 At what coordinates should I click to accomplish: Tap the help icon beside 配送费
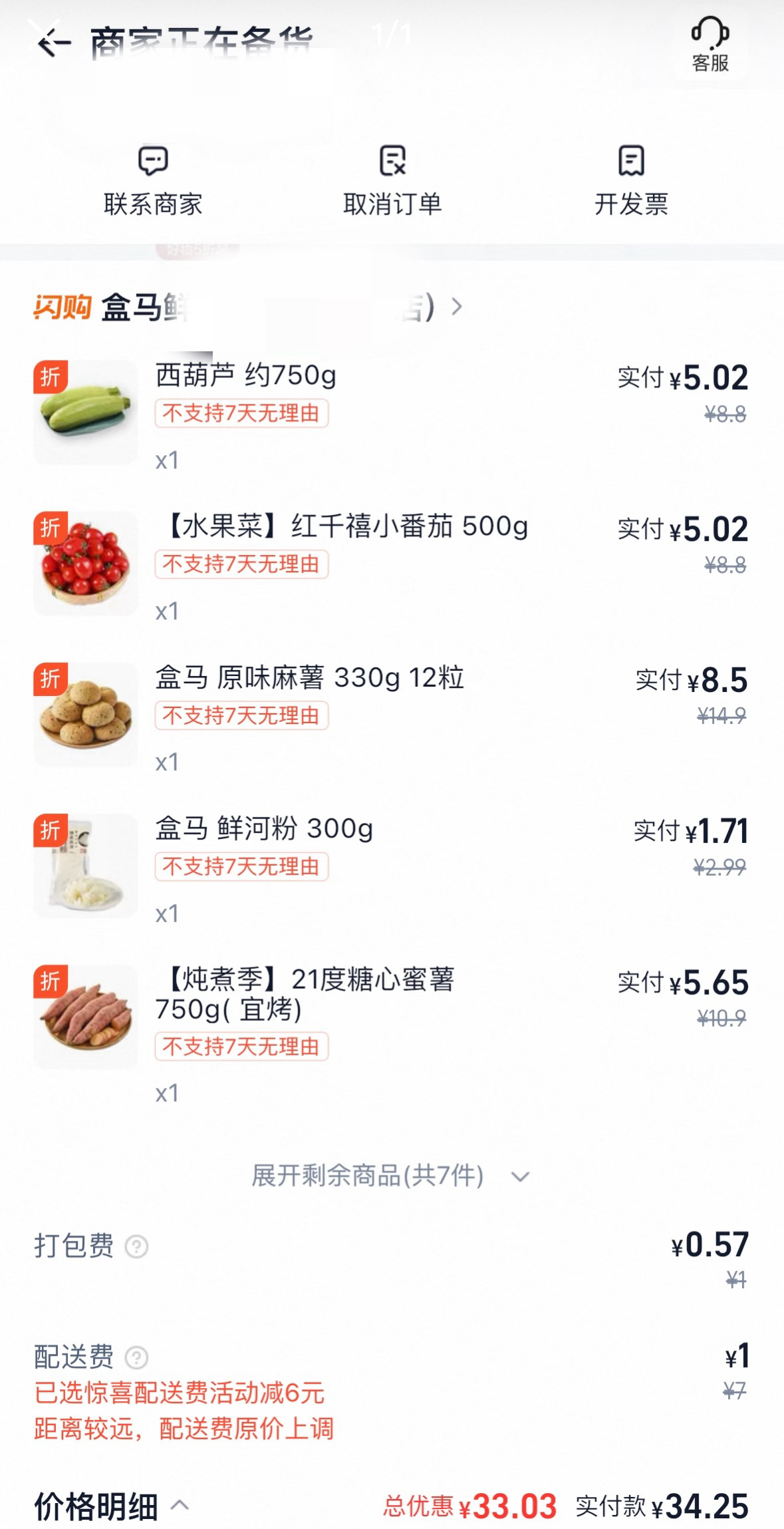click(x=137, y=1357)
